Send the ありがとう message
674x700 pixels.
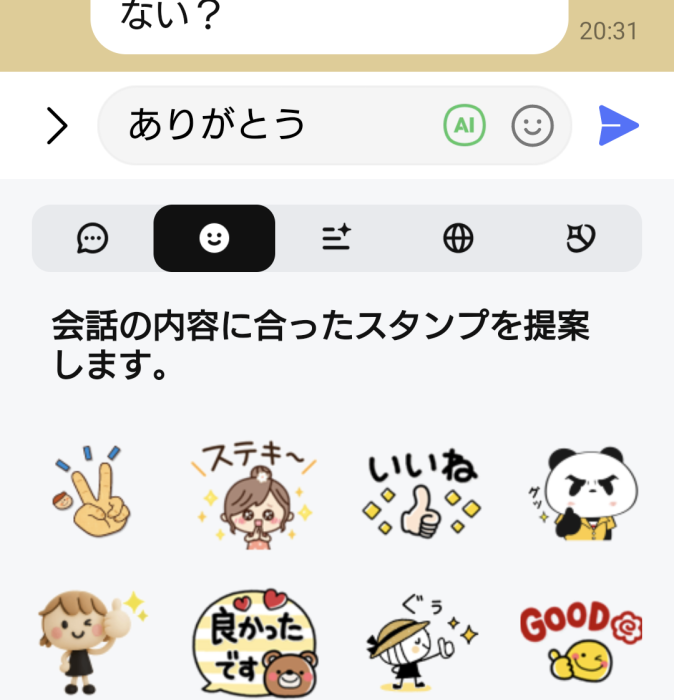click(x=618, y=126)
